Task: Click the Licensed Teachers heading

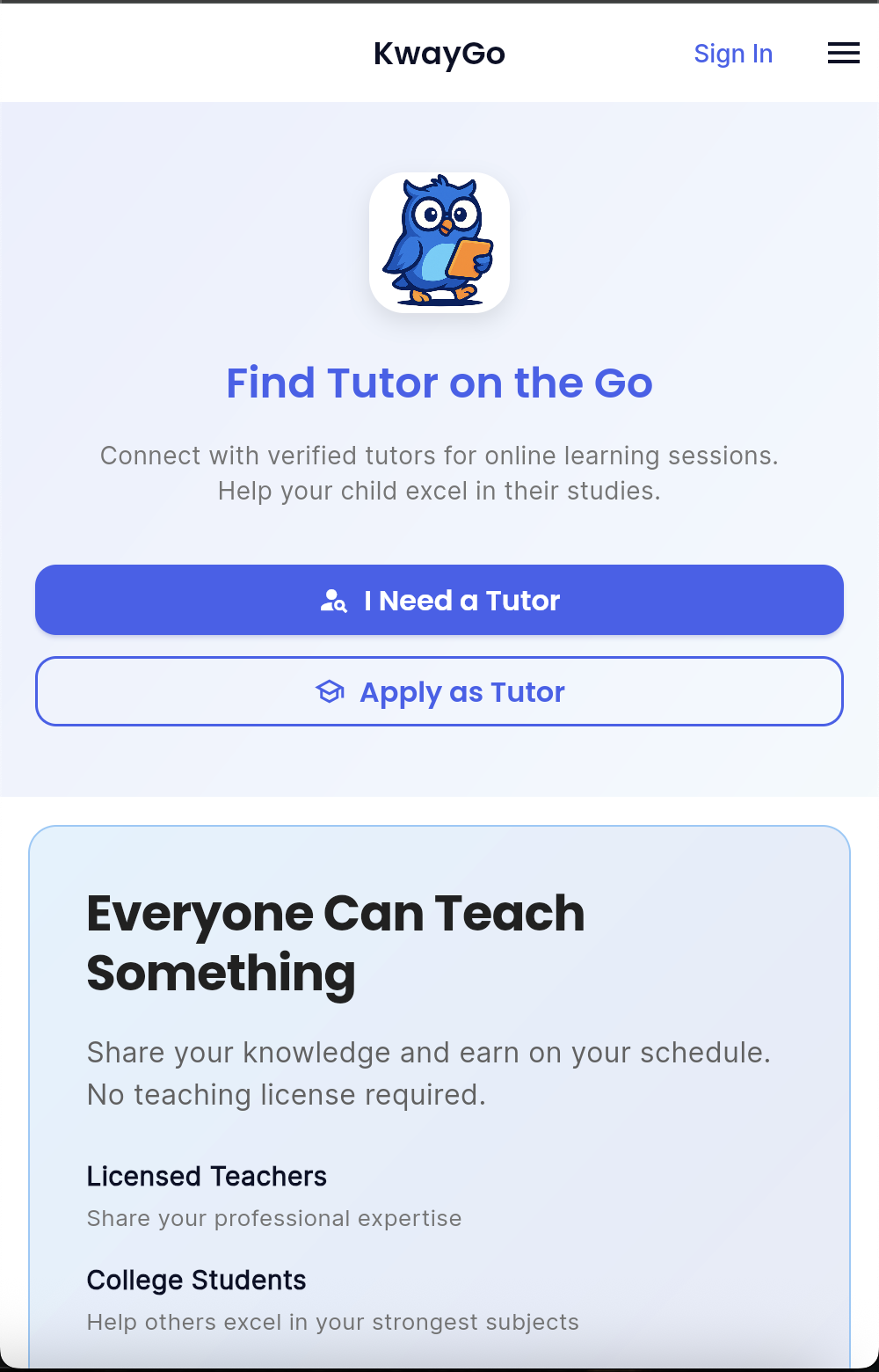Action: point(207,1176)
